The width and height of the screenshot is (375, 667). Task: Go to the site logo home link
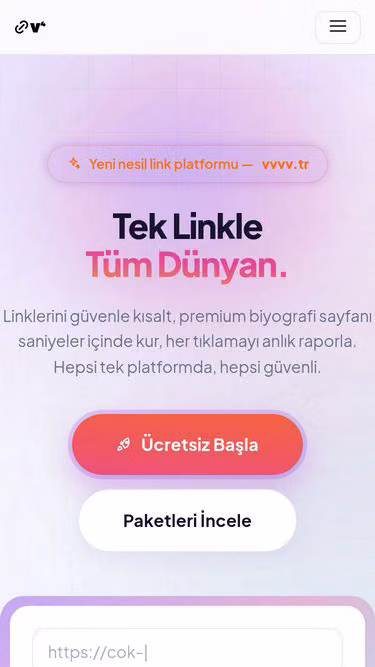point(30,27)
